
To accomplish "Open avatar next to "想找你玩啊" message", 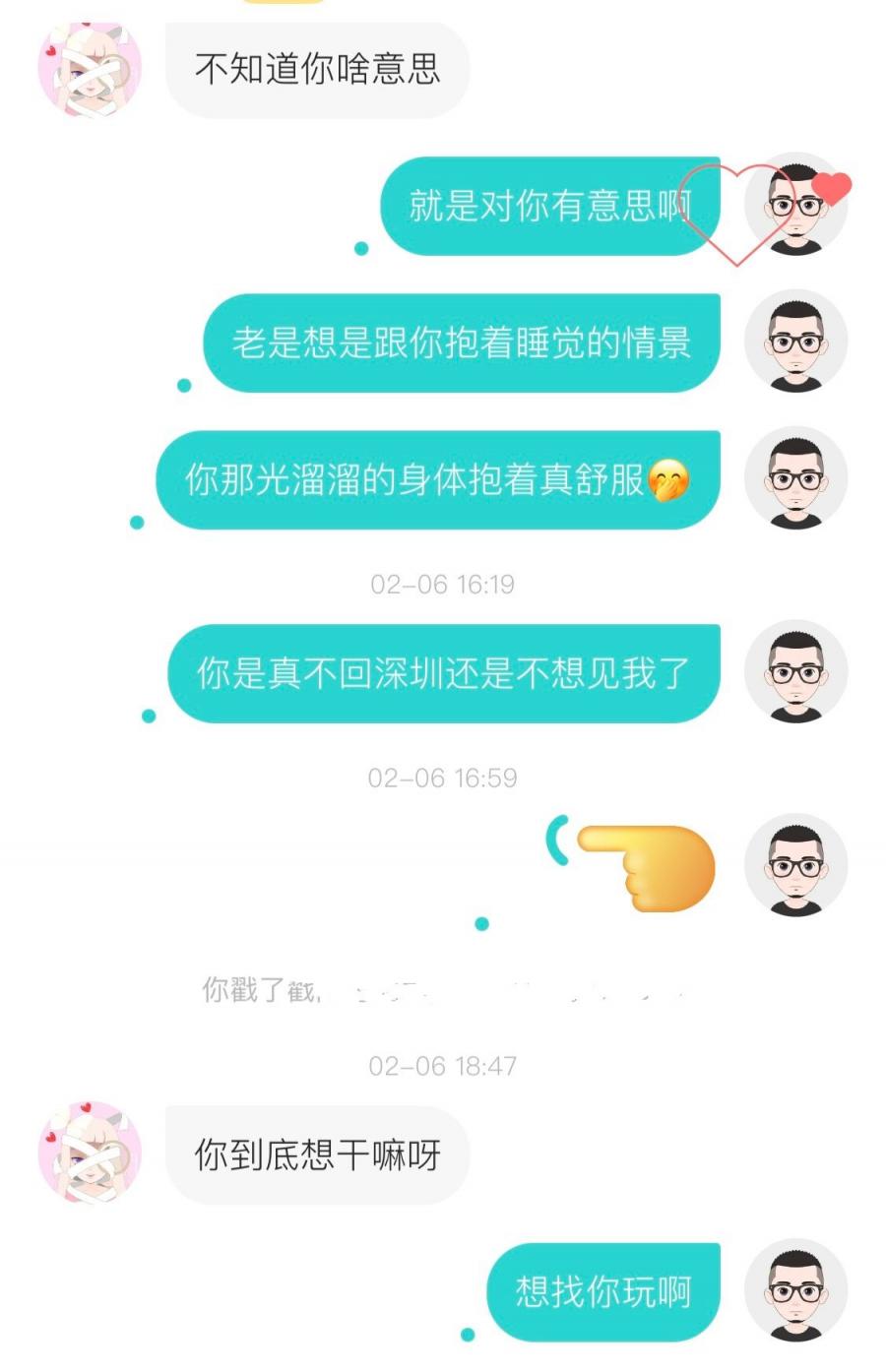I will [795, 1290].
